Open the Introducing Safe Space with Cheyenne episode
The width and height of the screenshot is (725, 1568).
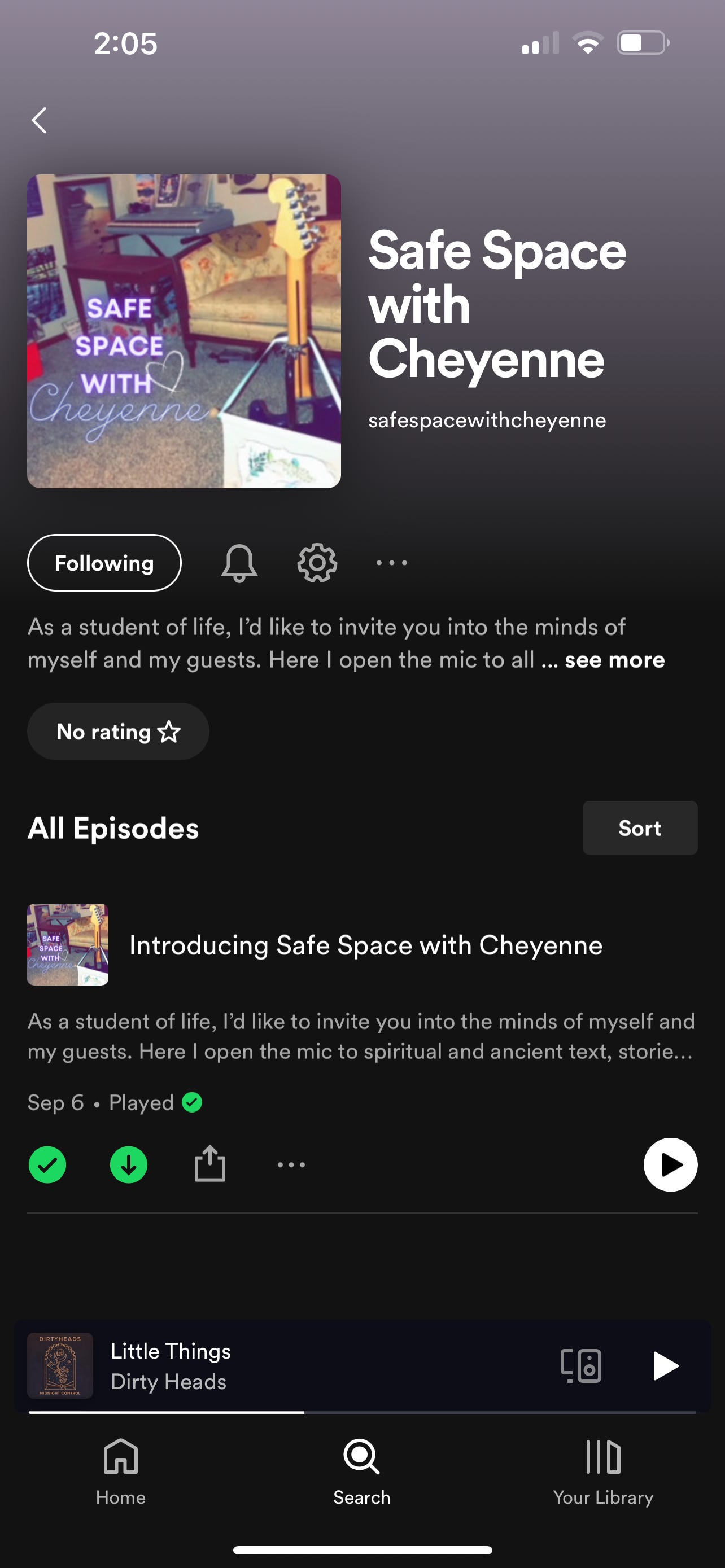366,945
